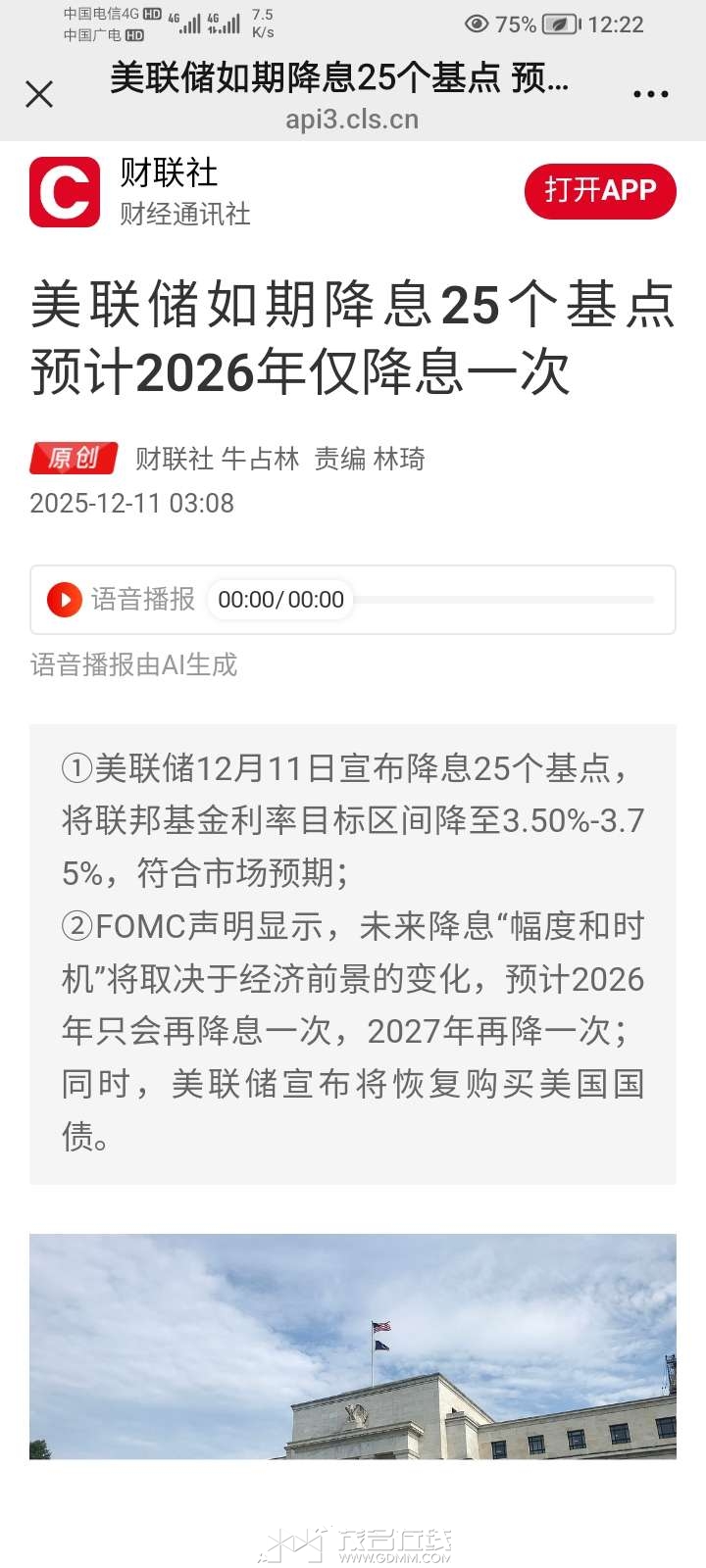Close the article webview
This screenshot has width=706, height=1568.
[39, 94]
